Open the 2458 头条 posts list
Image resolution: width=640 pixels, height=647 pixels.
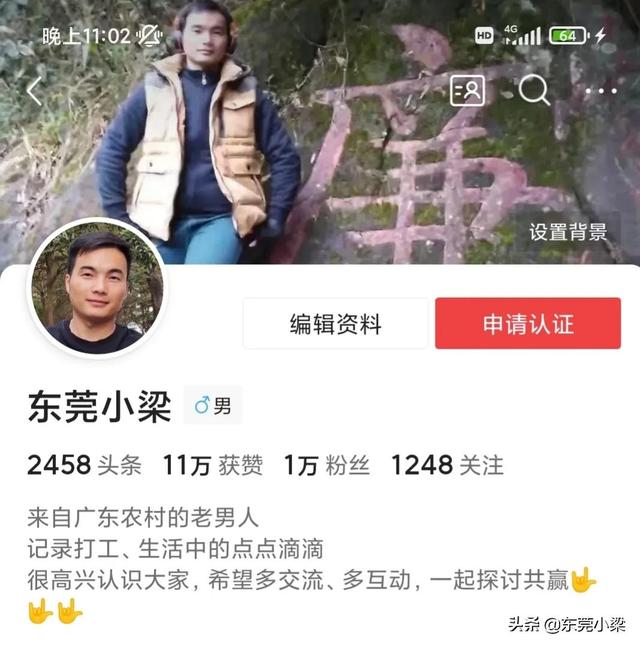click(84, 465)
